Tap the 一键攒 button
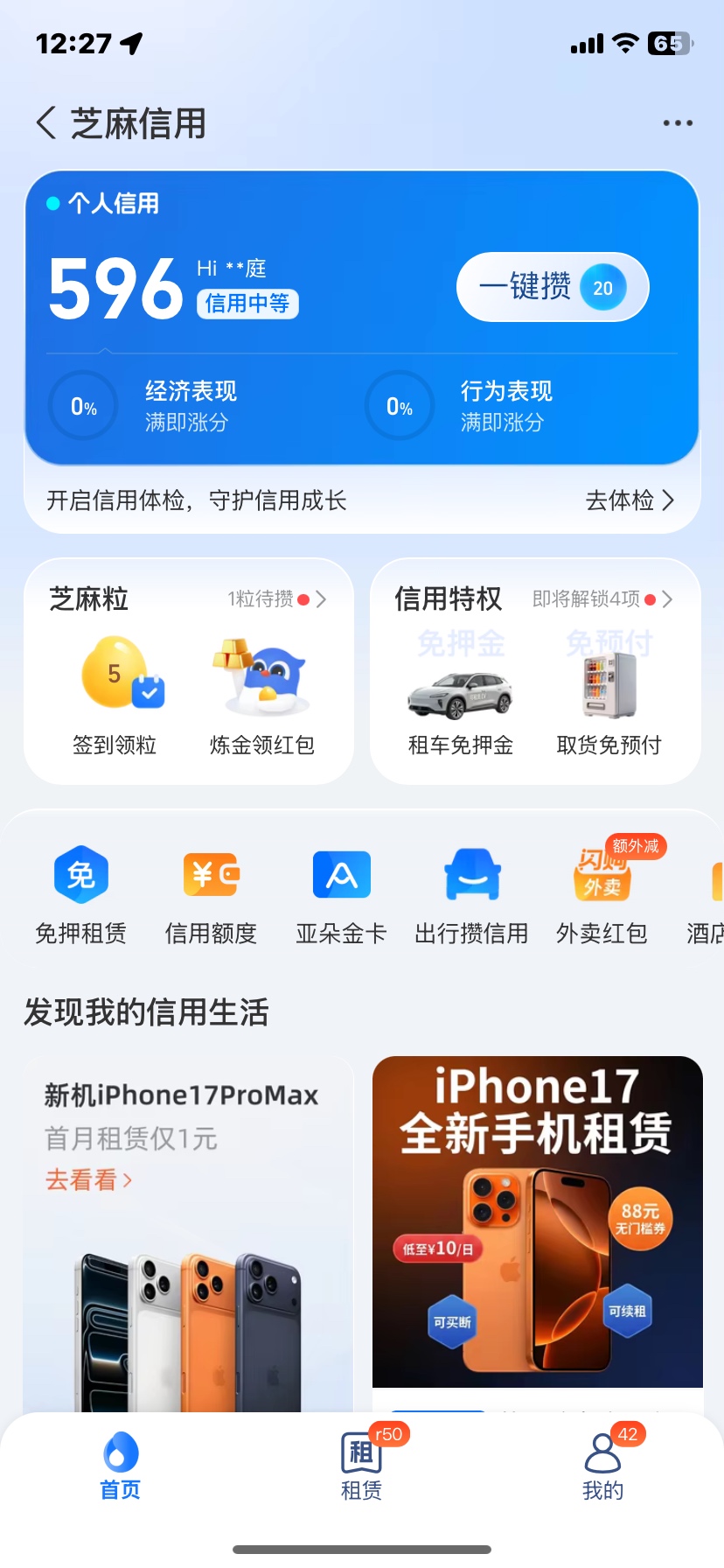Screen dimensions: 724x1568 (x=553, y=287)
